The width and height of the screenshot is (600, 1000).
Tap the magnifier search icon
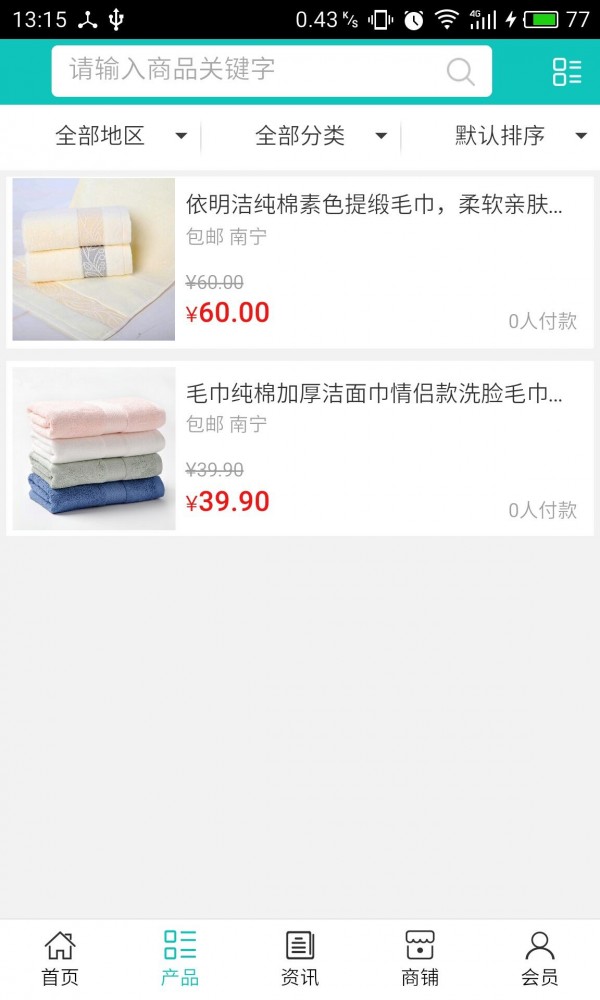coord(460,71)
